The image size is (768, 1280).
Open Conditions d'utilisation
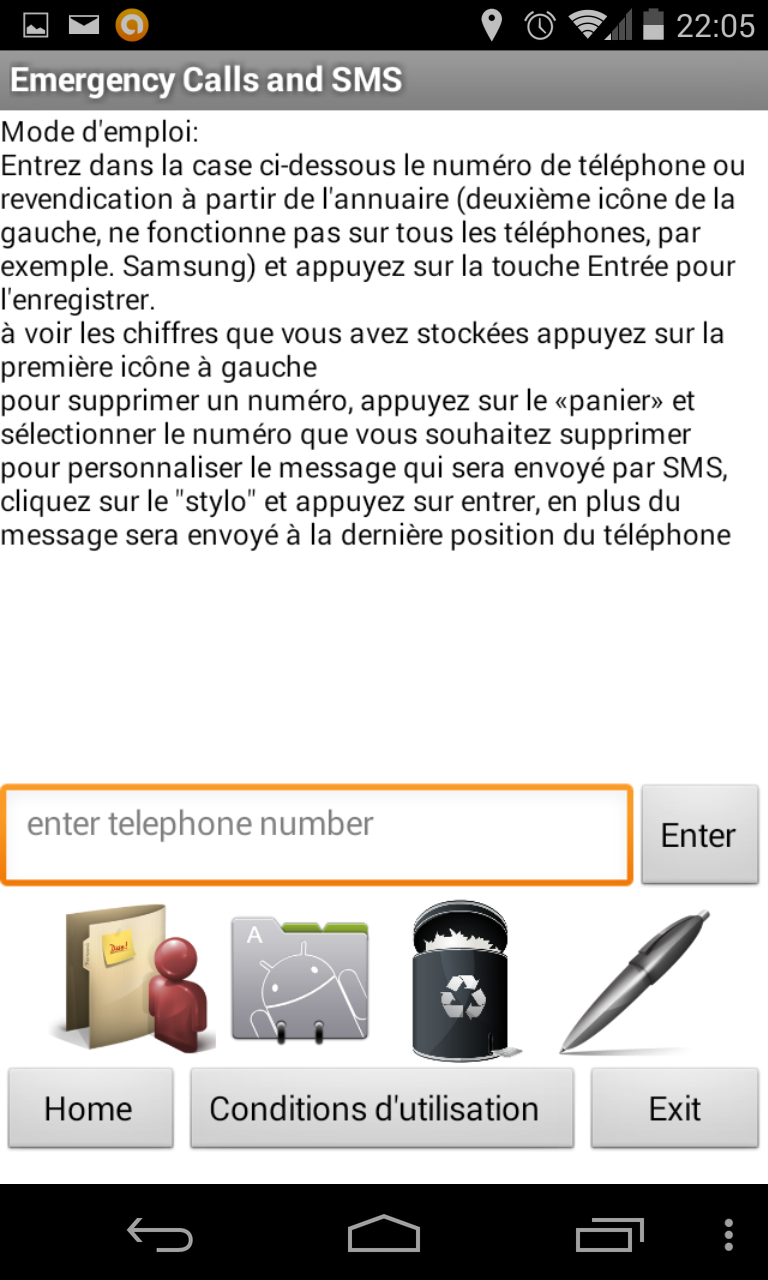382,1108
